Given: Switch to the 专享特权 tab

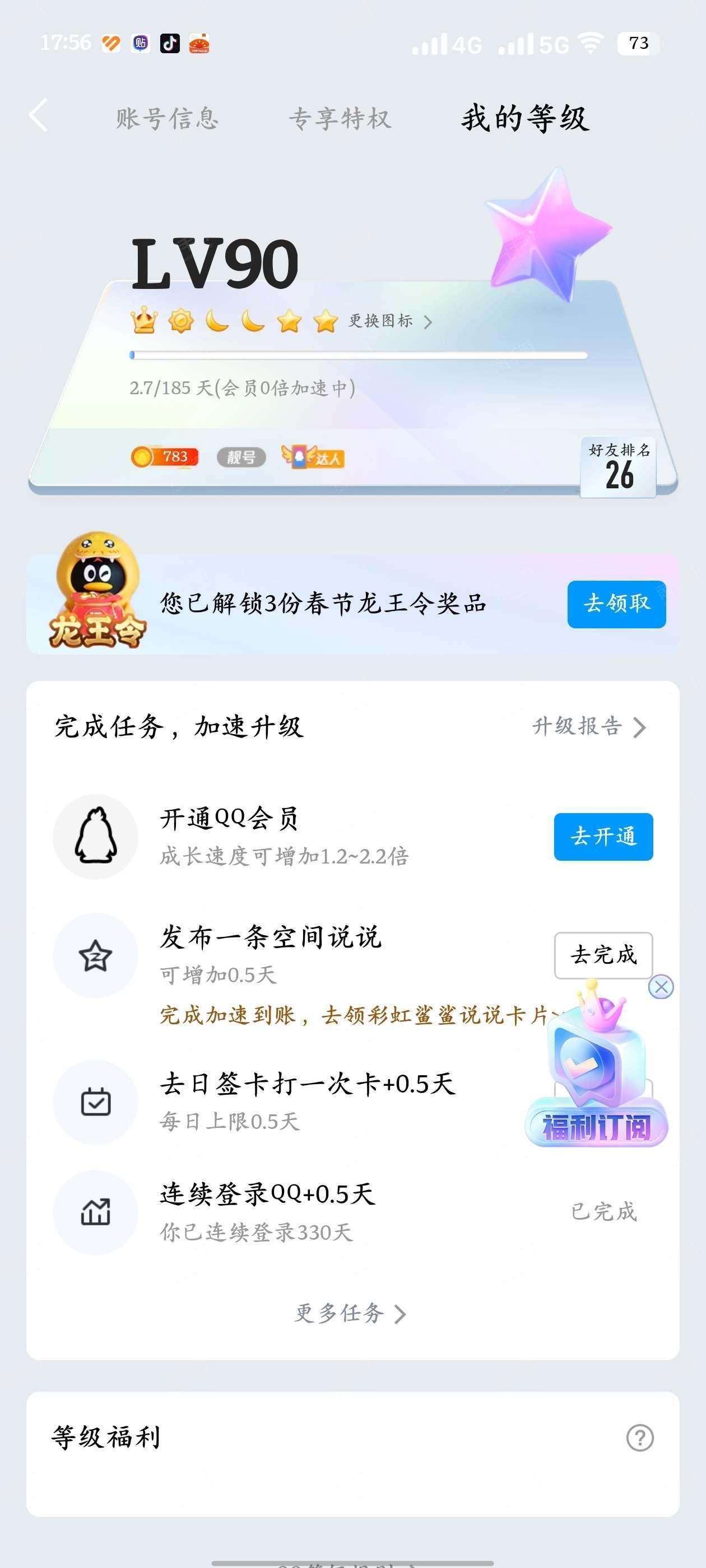Looking at the screenshot, I should click(340, 118).
